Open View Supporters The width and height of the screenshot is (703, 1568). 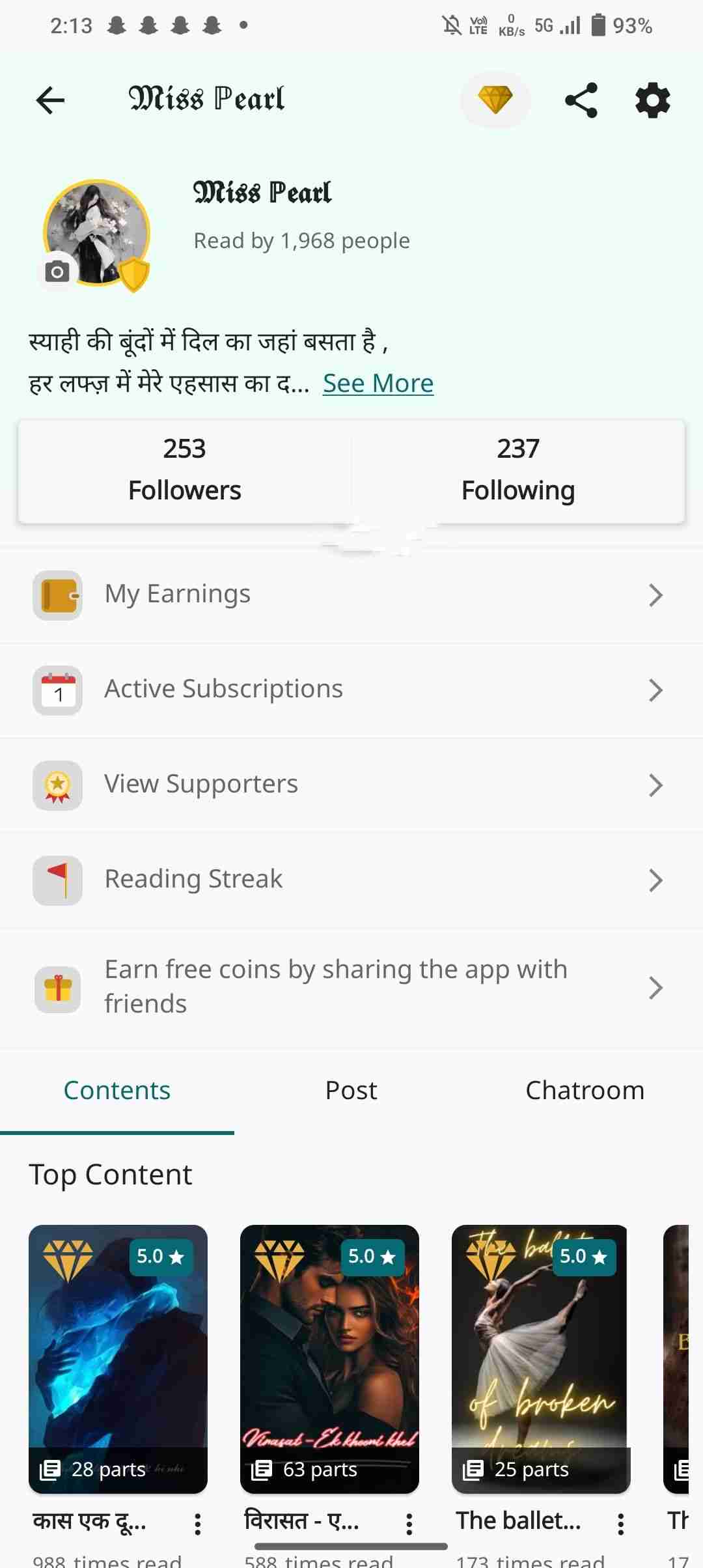(x=351, y=785)
